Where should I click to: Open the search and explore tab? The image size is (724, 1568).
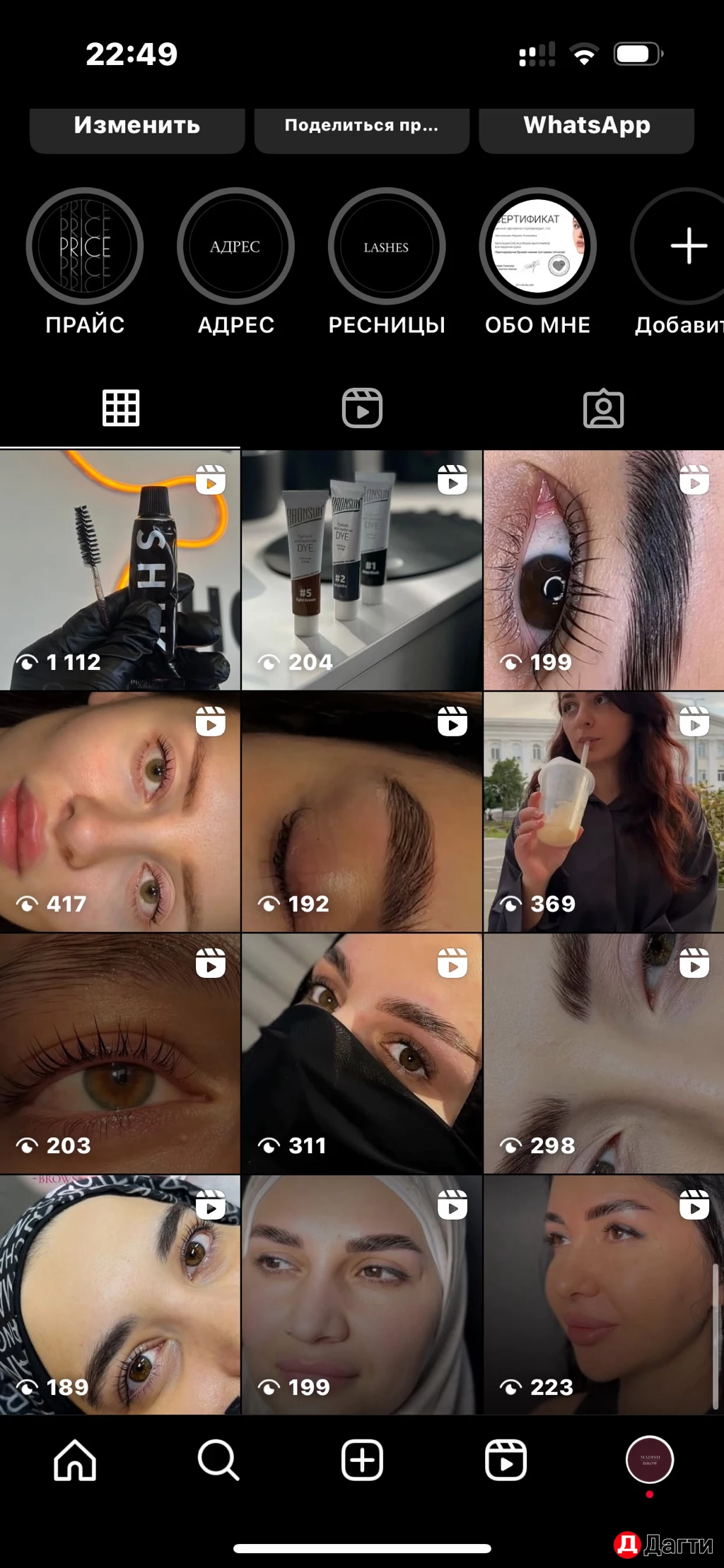(218, 1460)
